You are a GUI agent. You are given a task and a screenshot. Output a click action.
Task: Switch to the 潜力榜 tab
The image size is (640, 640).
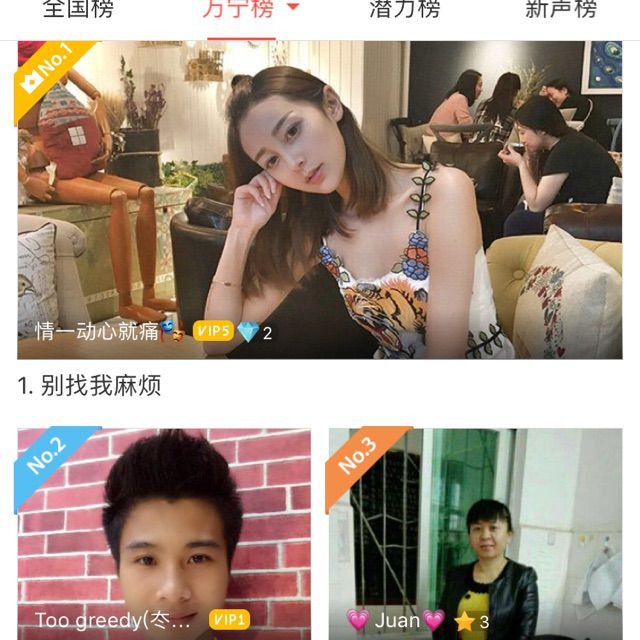[404, 12]
